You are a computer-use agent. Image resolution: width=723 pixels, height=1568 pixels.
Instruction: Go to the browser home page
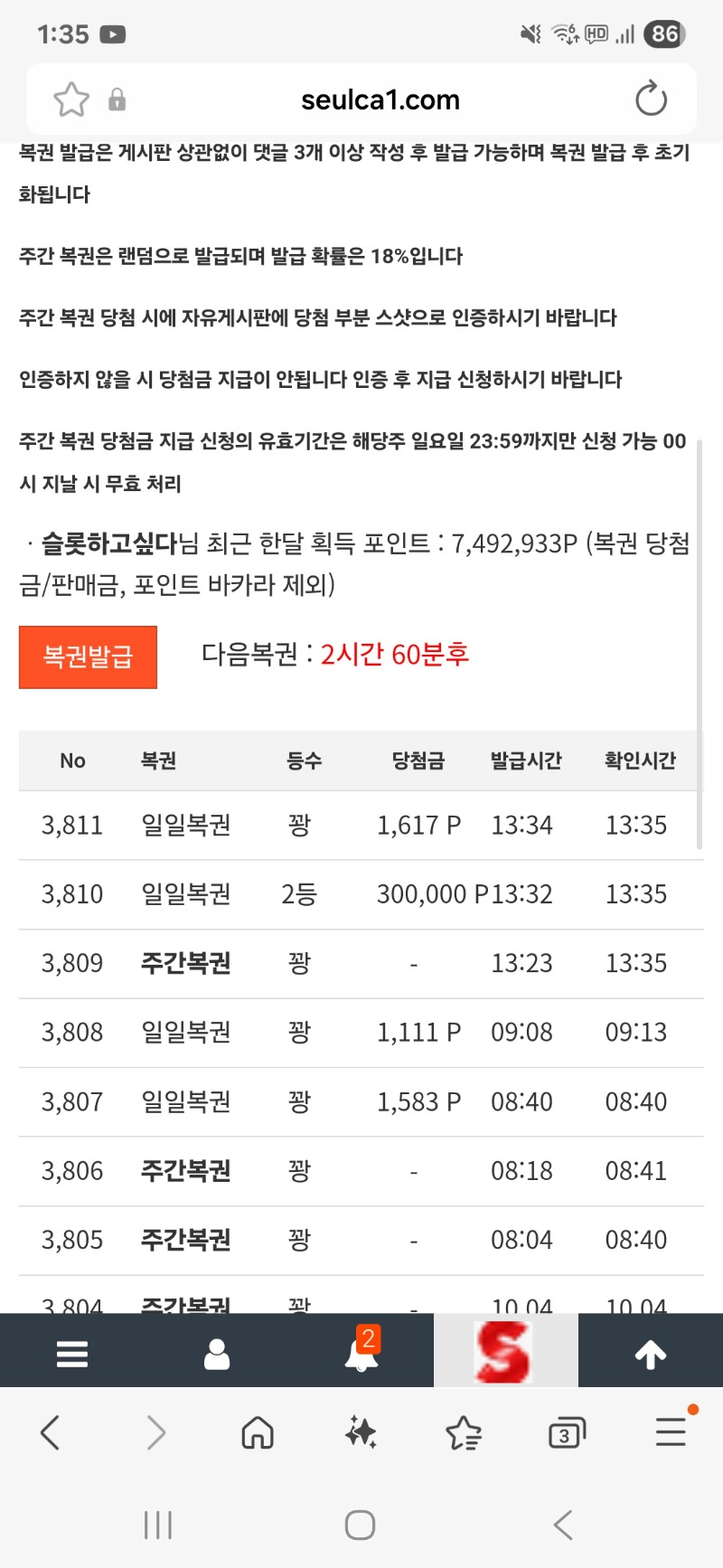[258, 1433]
